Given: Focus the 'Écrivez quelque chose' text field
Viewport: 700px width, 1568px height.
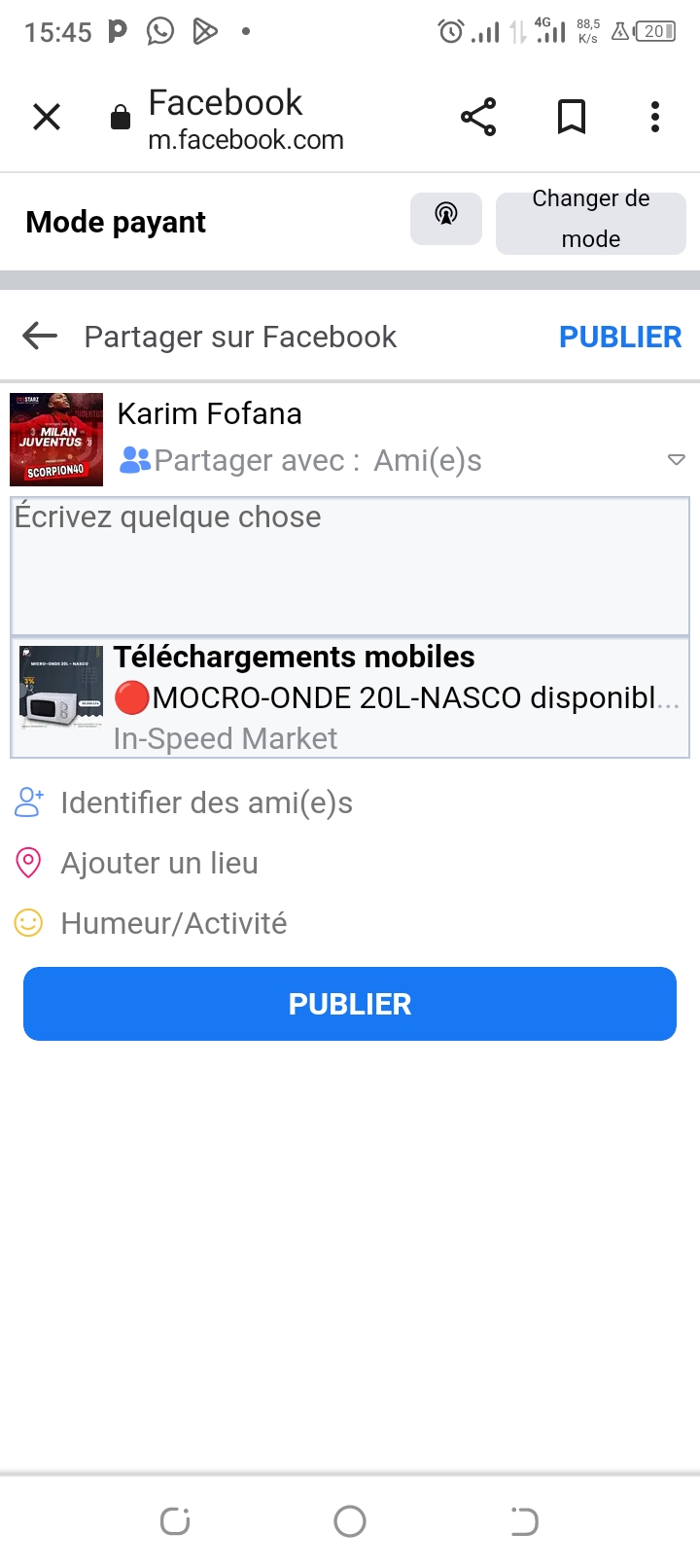Looking at the screenshot, I should pyautogui.click(x=350, y=566).
